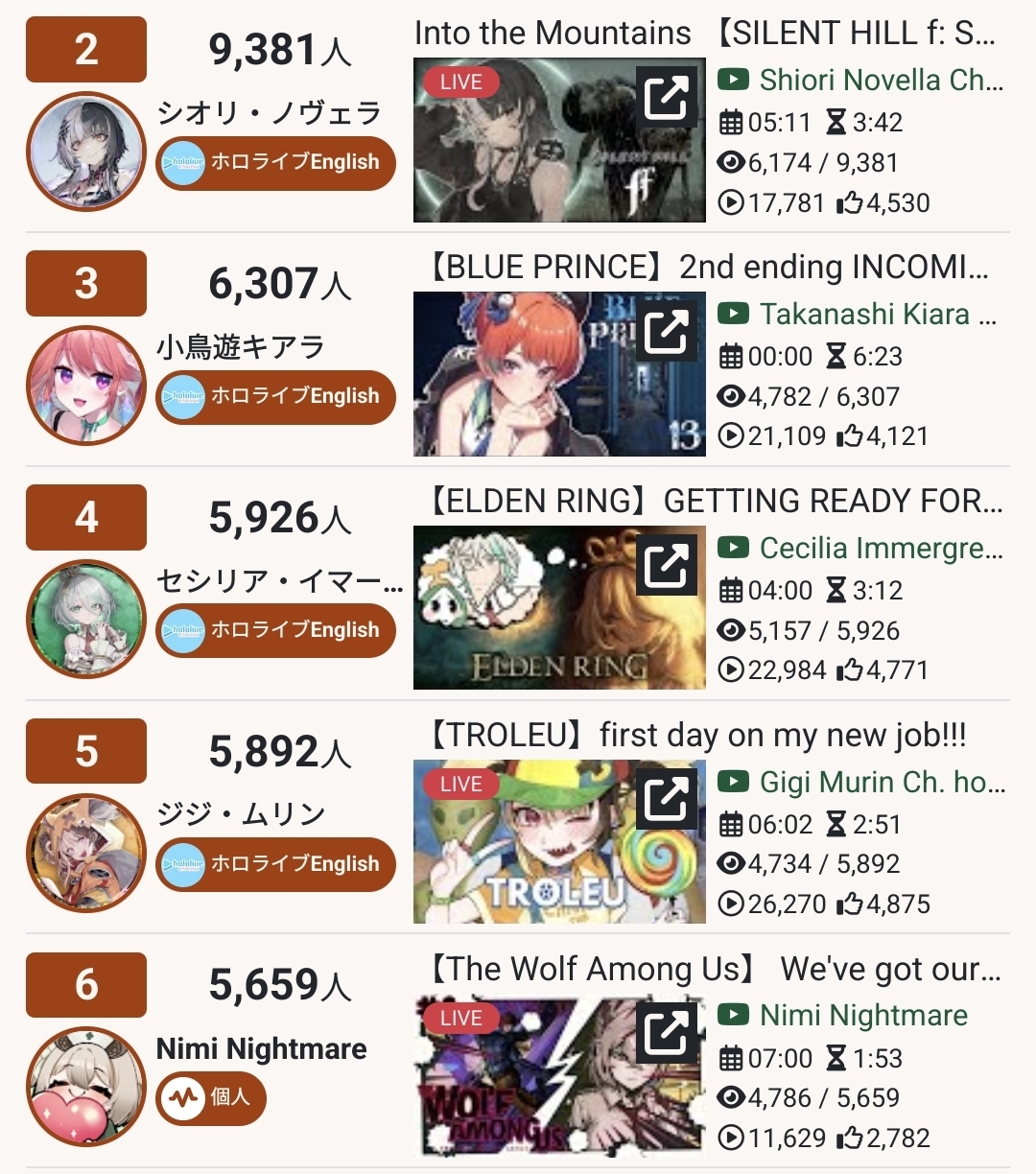Open external link on Elden Ring thumbnail

click(668, 565)
